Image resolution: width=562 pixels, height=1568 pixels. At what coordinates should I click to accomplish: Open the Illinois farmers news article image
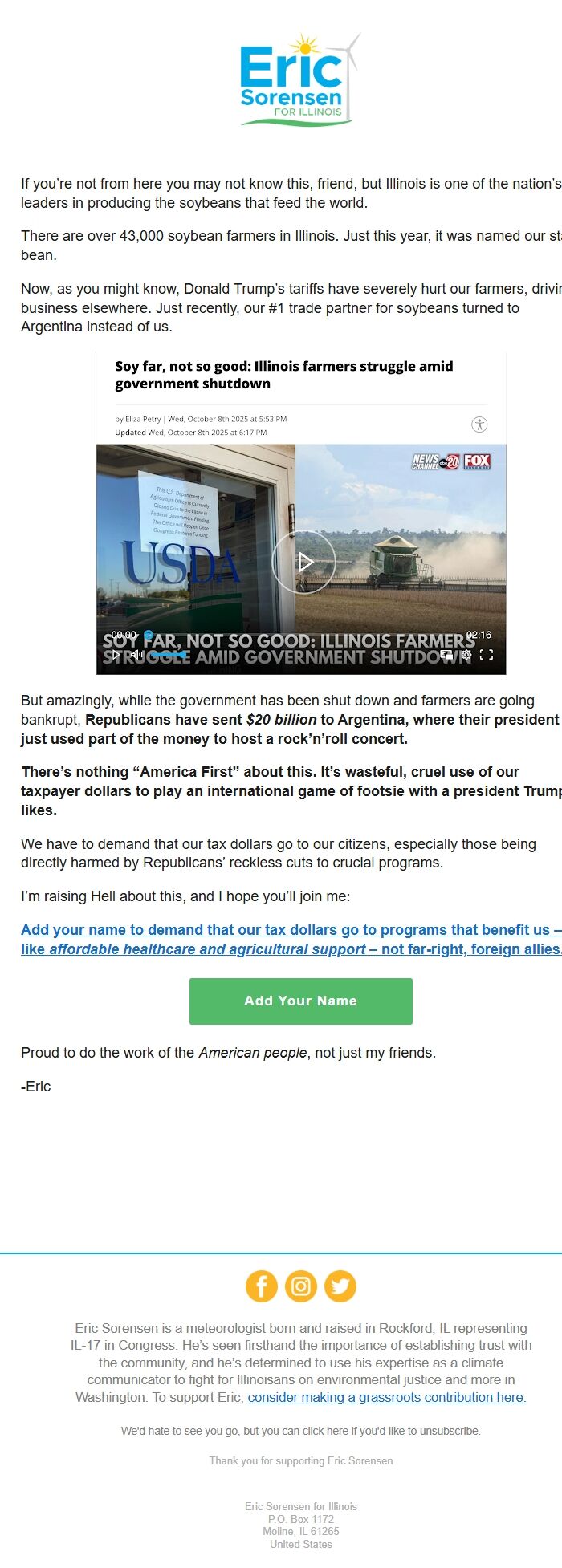300,514
